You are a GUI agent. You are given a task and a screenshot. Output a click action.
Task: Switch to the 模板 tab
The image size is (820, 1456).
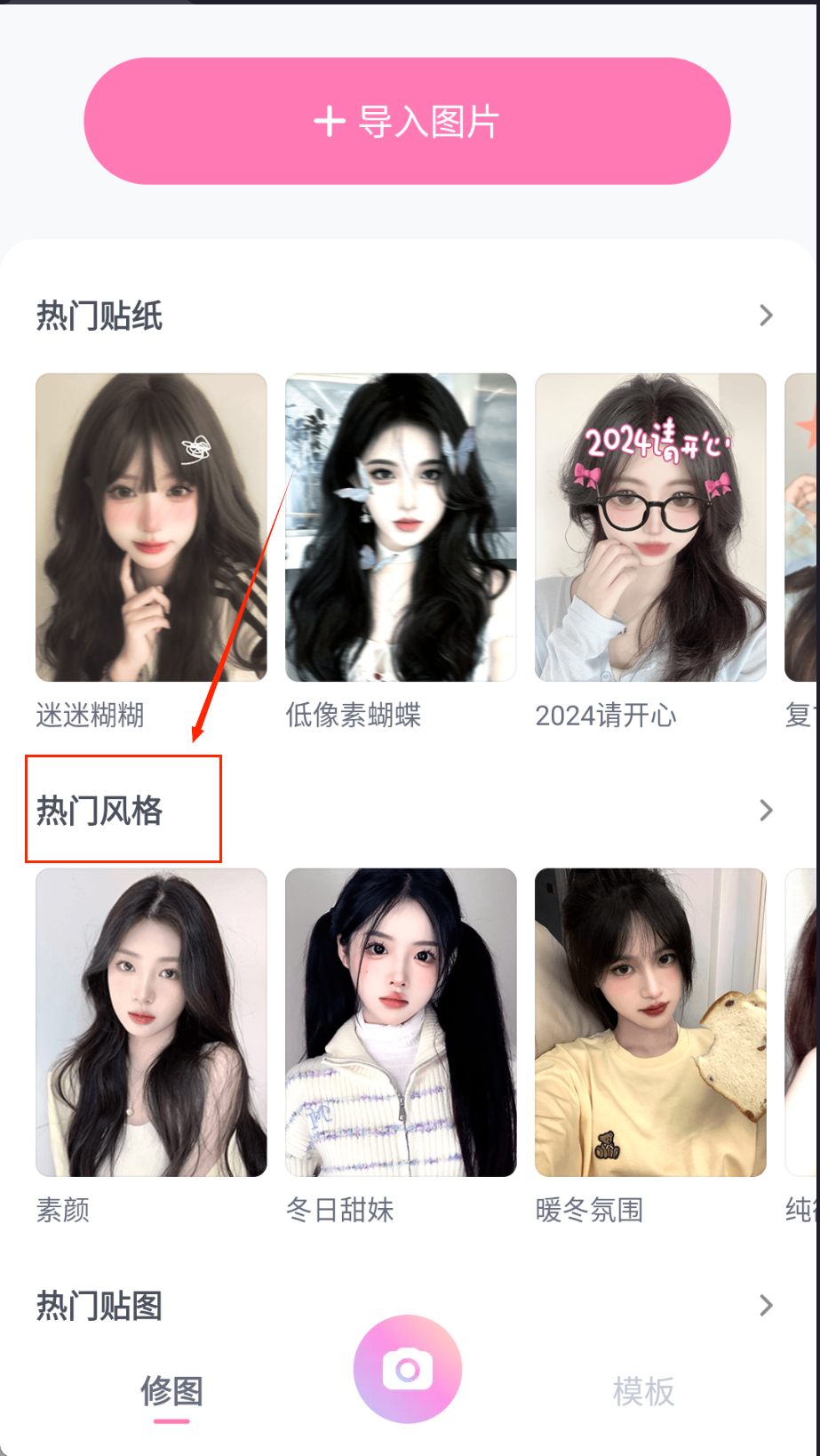tap(643, 1391)
